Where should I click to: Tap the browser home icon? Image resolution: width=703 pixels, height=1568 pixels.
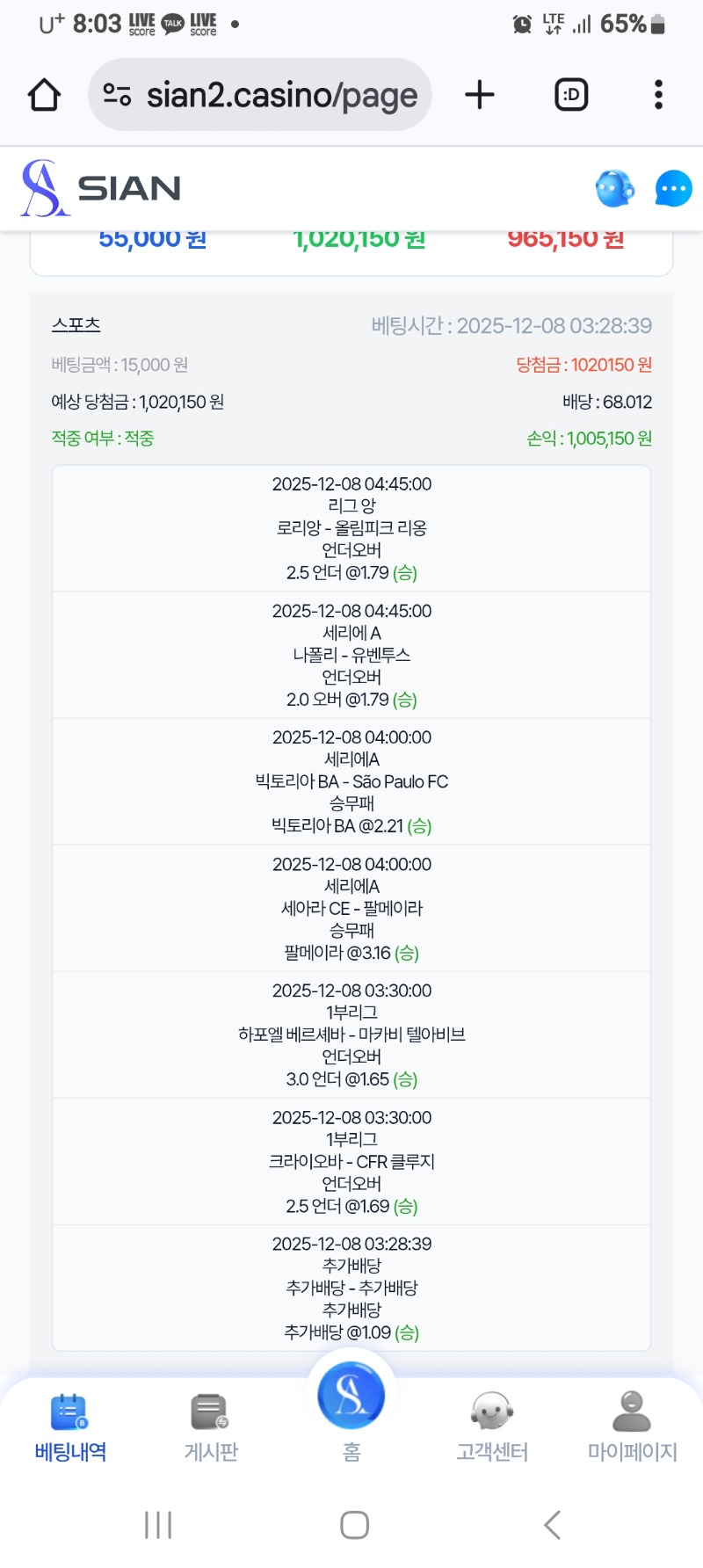(x=42, y=94)
